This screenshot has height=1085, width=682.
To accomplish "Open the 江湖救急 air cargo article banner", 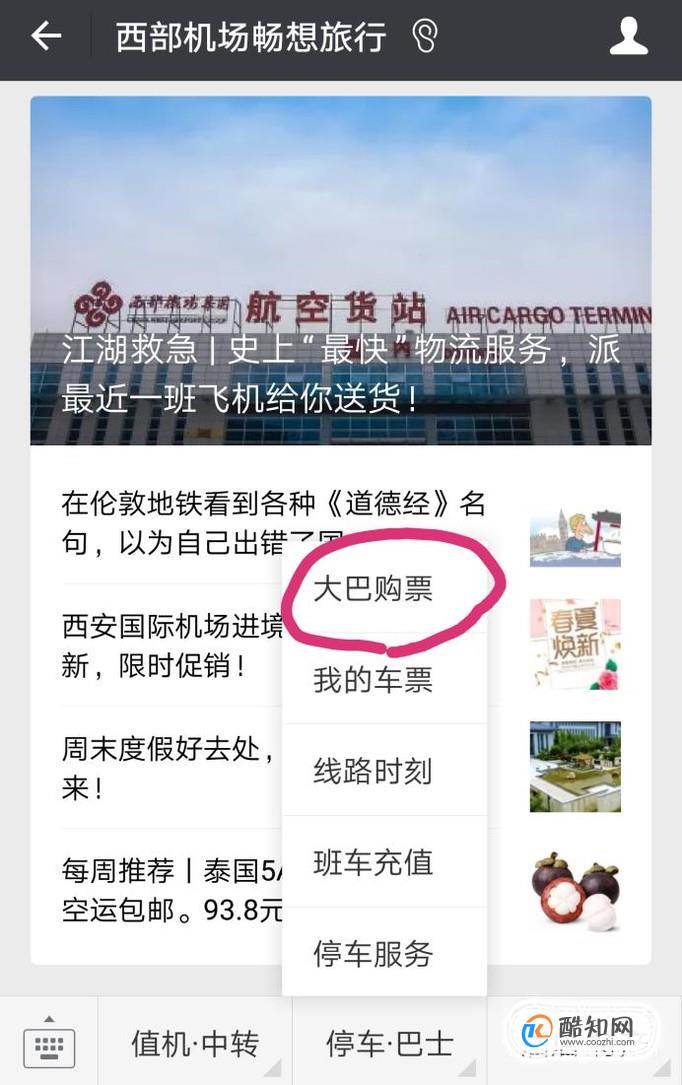I will coord(340,270).
